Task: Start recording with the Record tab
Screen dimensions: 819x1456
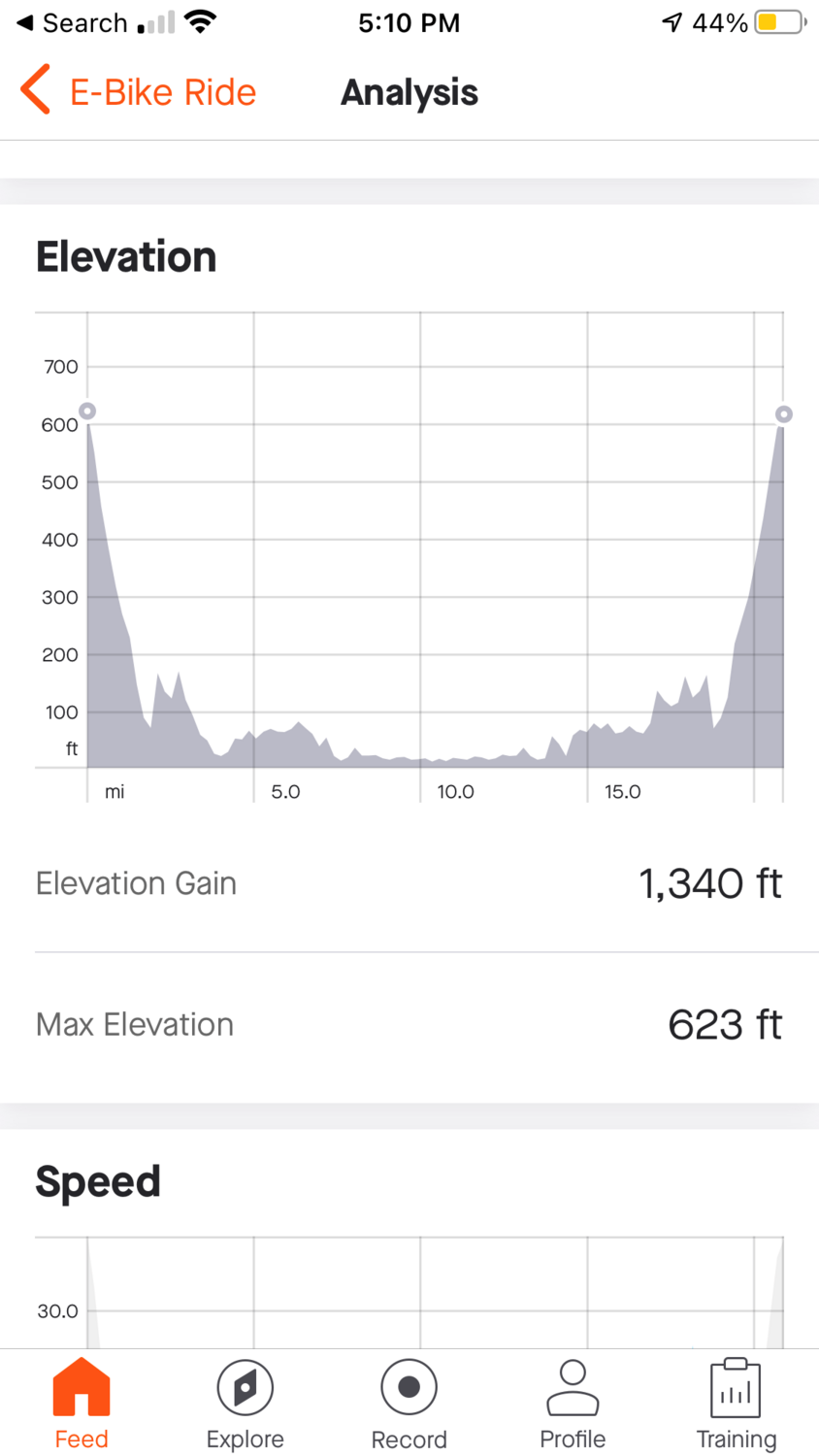Action: (409, 1404)
